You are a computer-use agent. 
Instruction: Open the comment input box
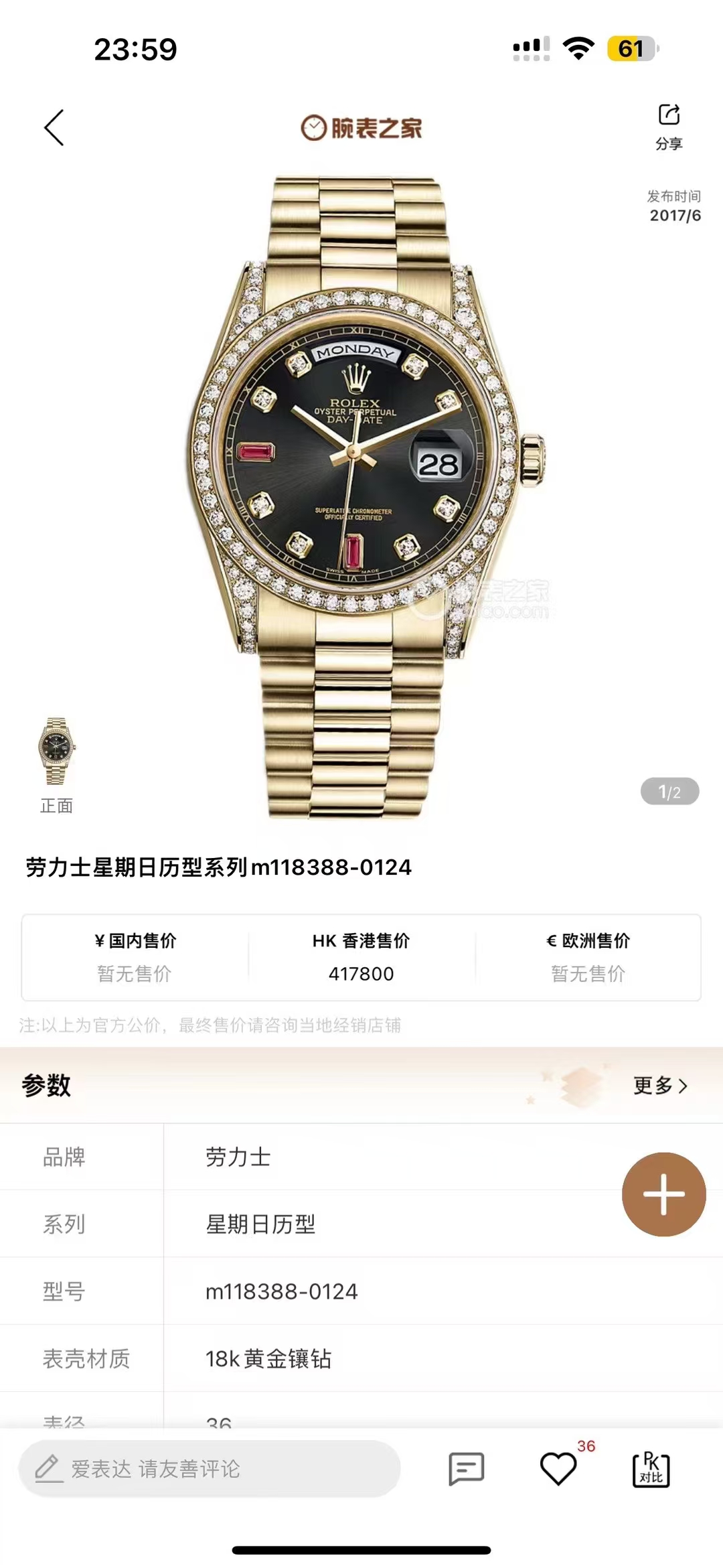[x=210, y=1469]
